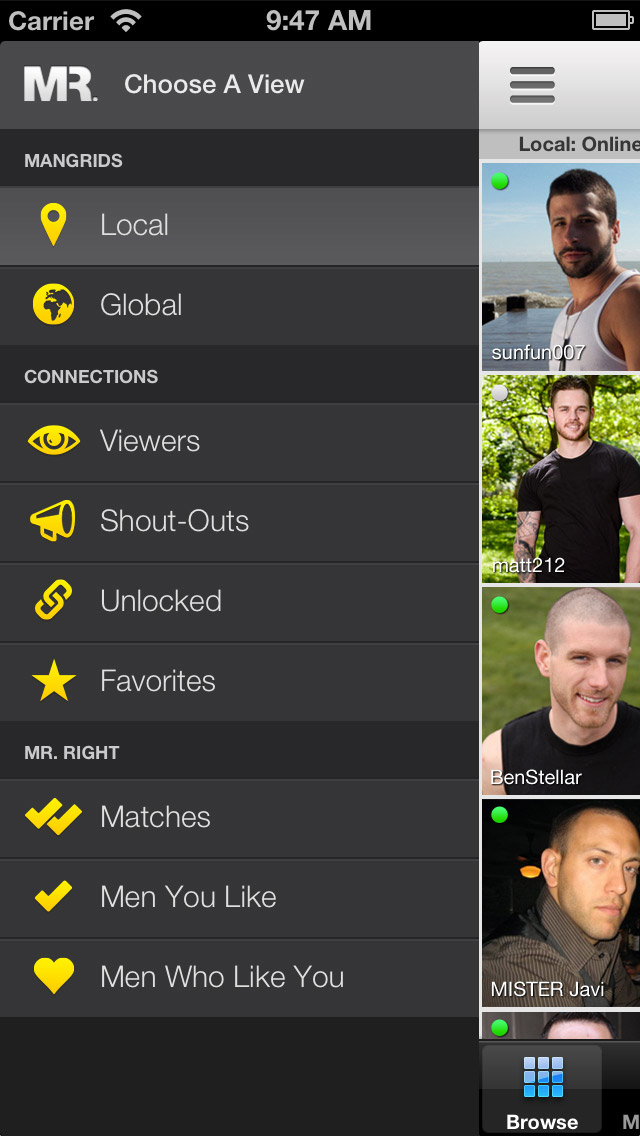Image resolution: width=640 pixels, height=1136 pixels.
Task: View BenStellar's profile
Action: [561, 691]
